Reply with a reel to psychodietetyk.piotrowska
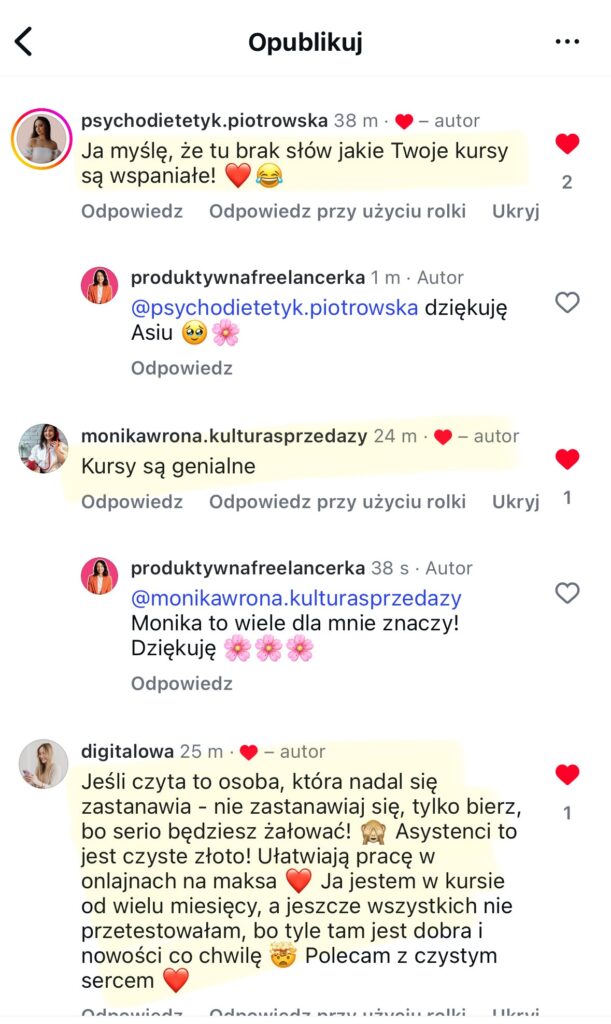Viewport: 611px width, 1024px height. click(337, 212)
